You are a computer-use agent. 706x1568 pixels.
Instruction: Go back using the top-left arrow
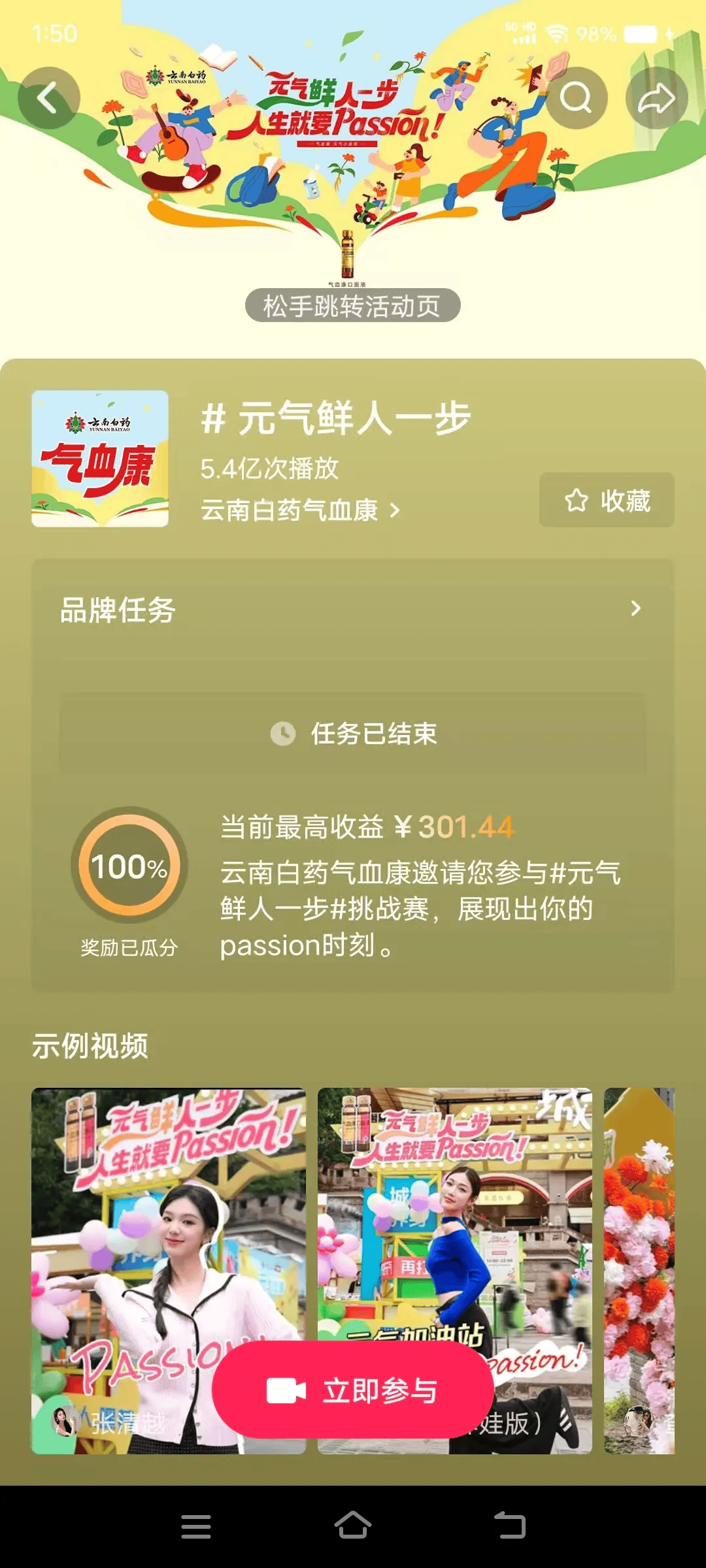coord(49,99)
